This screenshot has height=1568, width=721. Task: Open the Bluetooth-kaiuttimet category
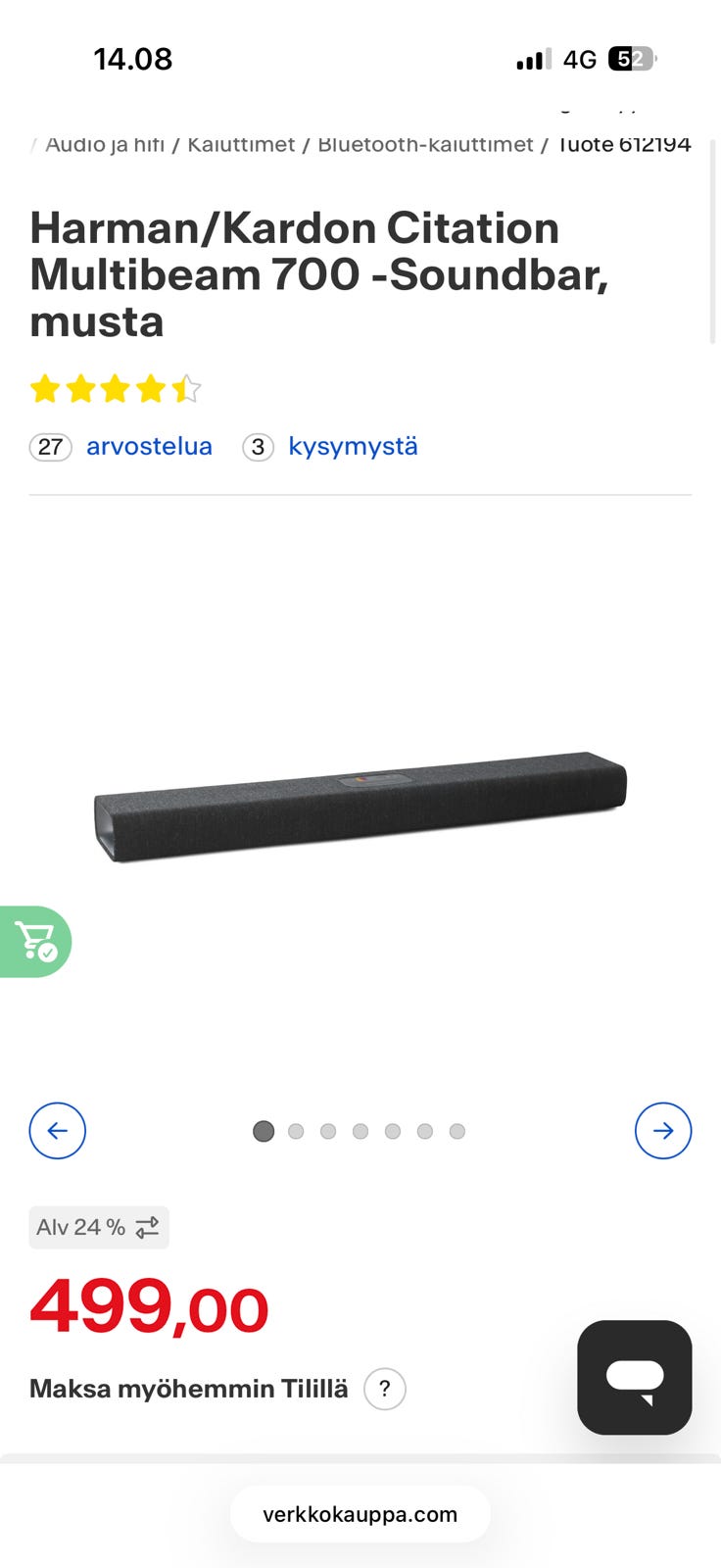tap(425, 144)
